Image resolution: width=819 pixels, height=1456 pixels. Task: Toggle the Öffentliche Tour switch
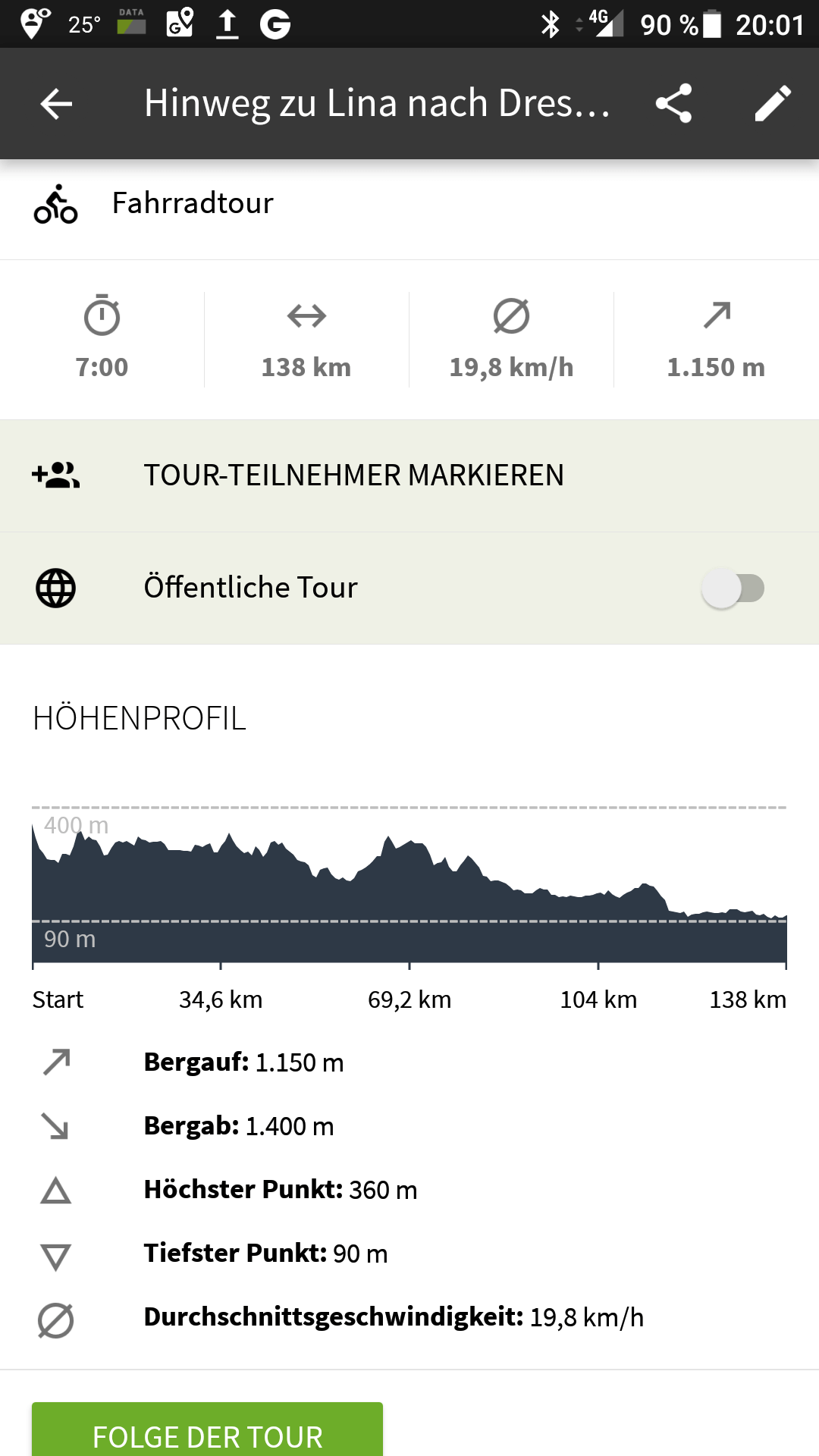click(733, 588)
